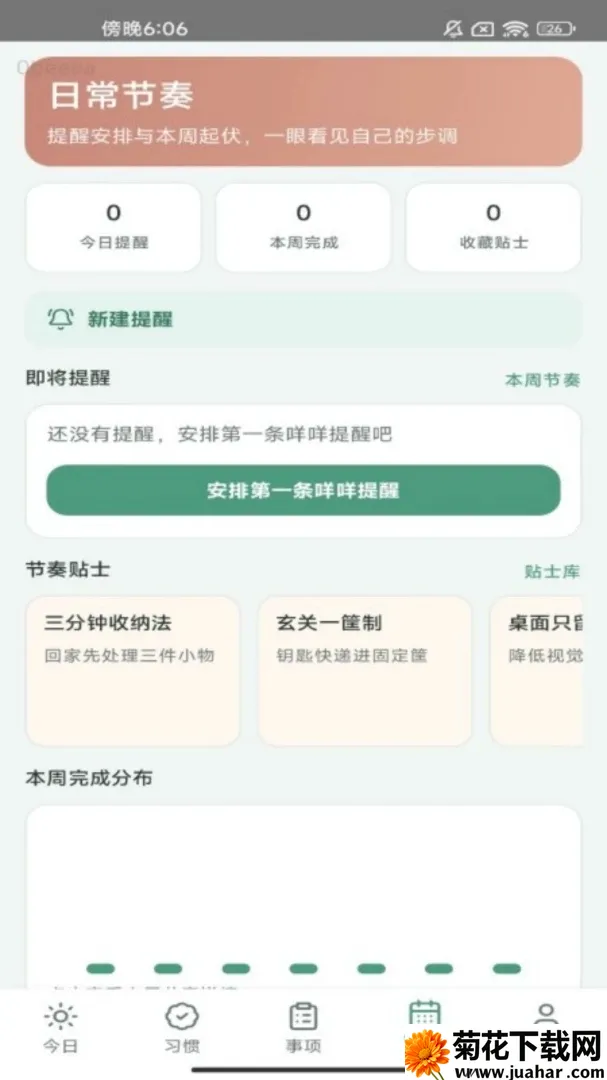Open the 贴士库 tips library
This screenshot has width=607, height=1080.
coord(552,571)
